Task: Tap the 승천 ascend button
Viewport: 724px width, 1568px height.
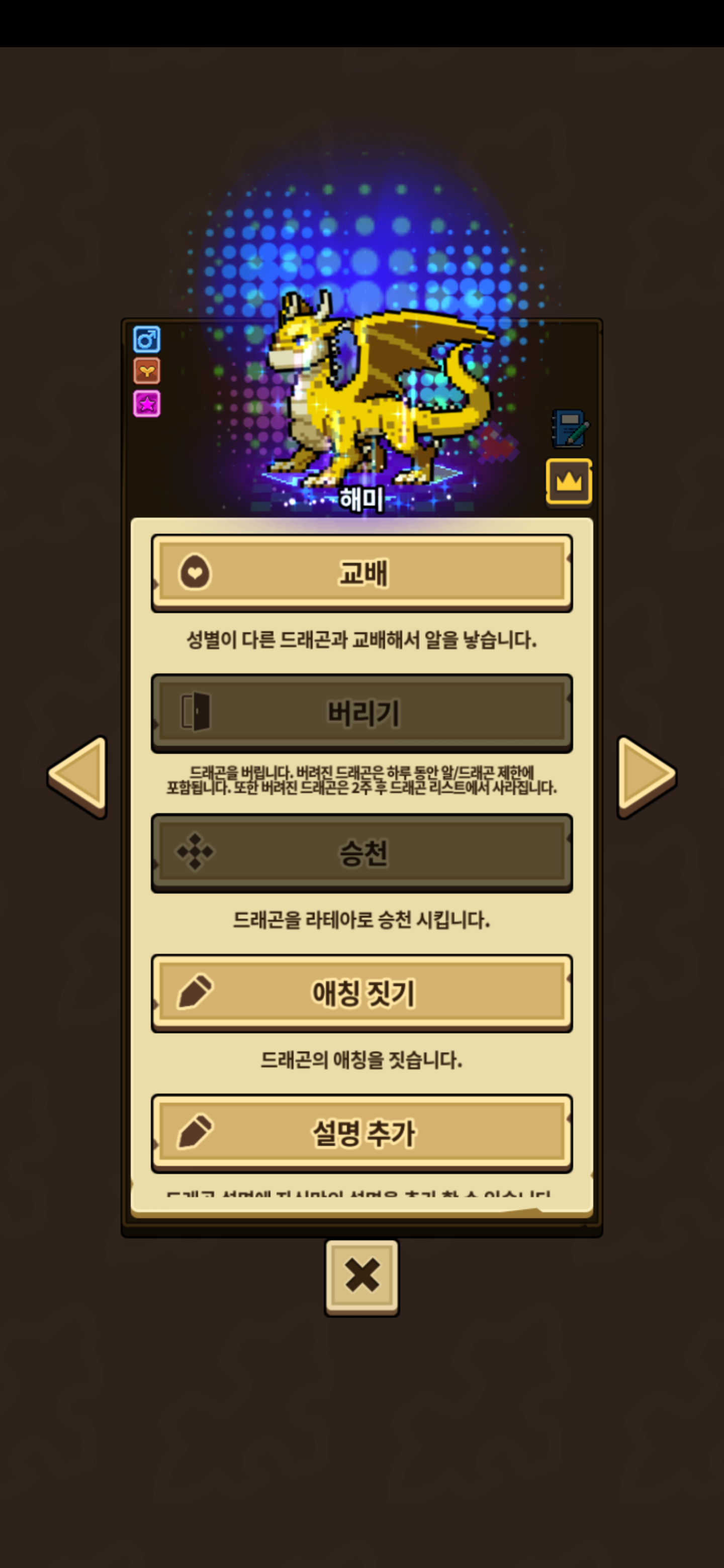Action: tap(361, 853)
